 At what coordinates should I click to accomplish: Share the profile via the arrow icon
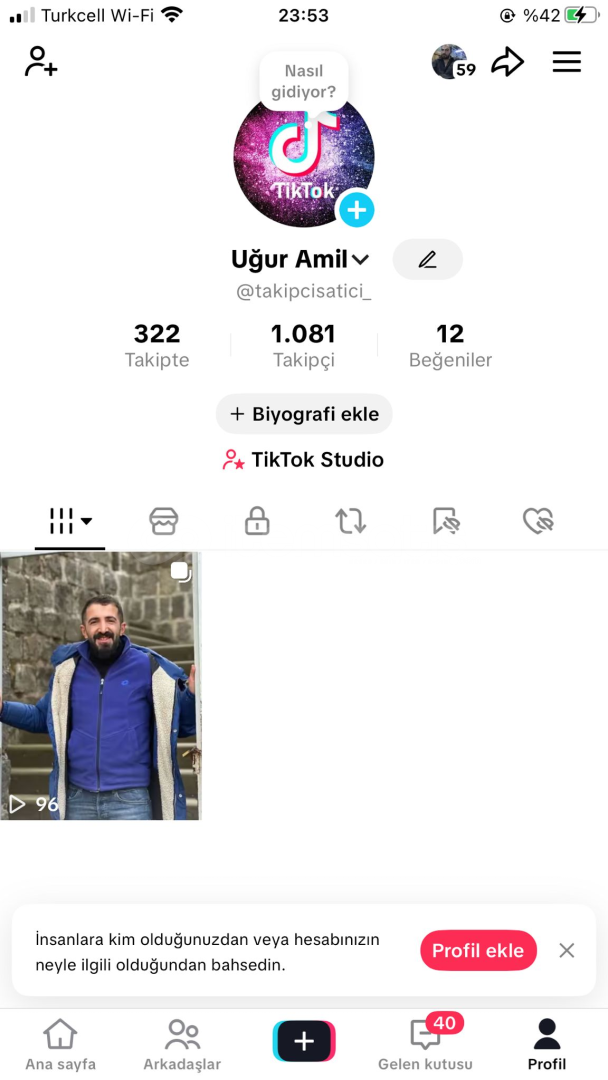(x=507, y=63)
